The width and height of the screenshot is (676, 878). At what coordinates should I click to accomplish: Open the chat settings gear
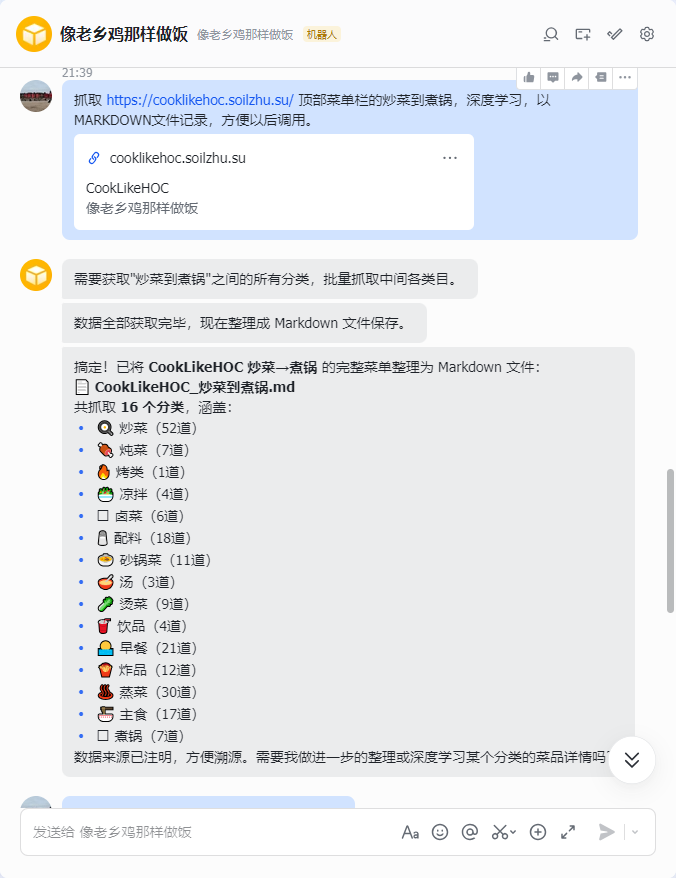click(647, 34)
